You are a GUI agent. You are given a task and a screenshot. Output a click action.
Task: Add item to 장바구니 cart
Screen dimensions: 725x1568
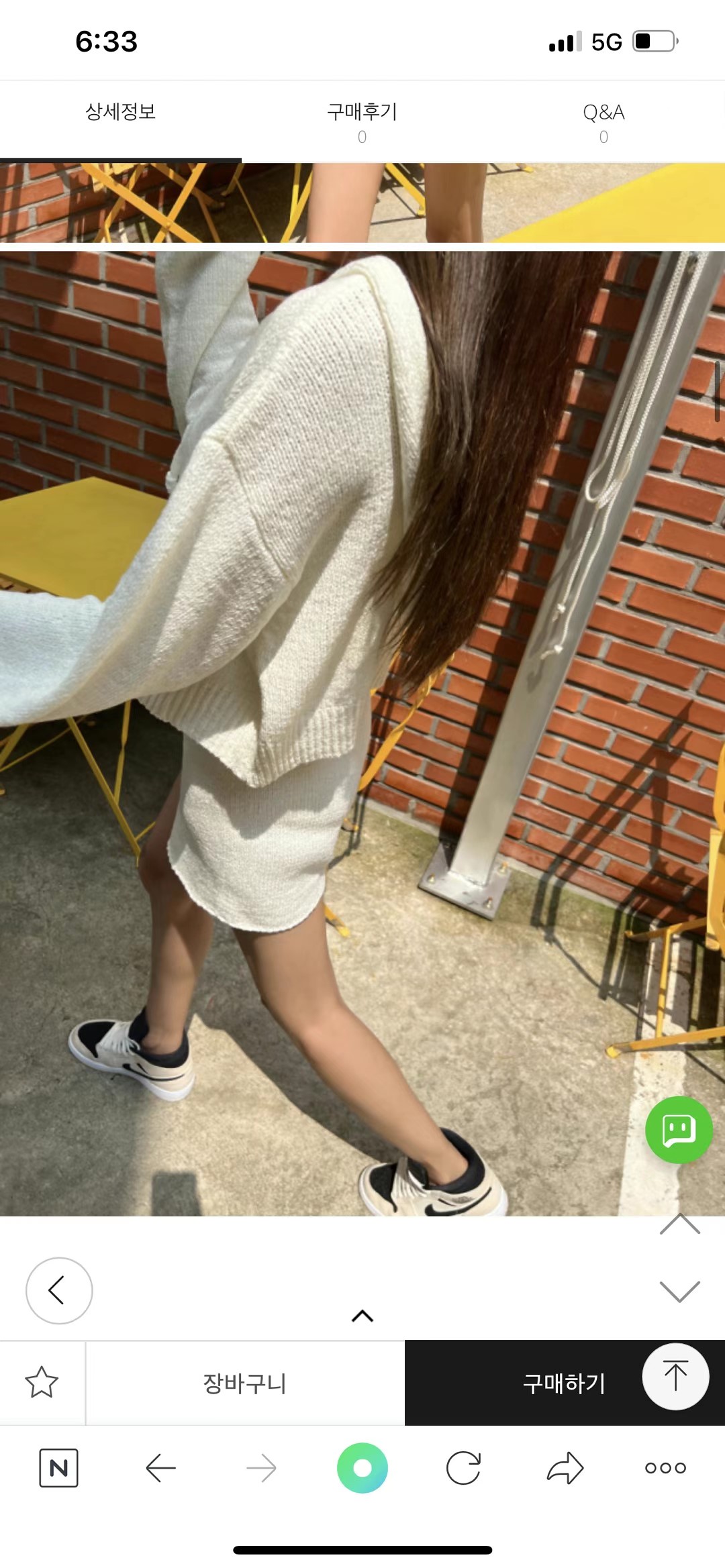245,1383
